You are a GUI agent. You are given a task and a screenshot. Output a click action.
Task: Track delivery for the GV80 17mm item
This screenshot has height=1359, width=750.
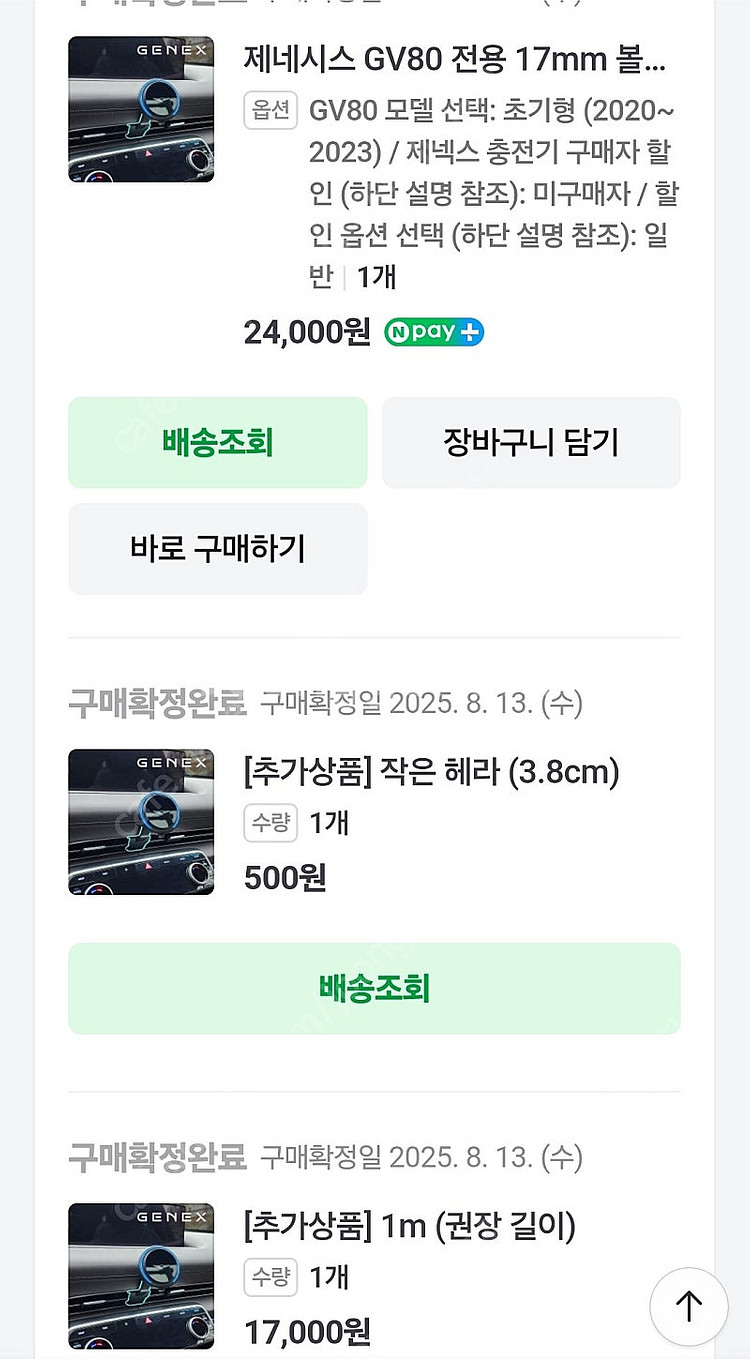(217, 442)
